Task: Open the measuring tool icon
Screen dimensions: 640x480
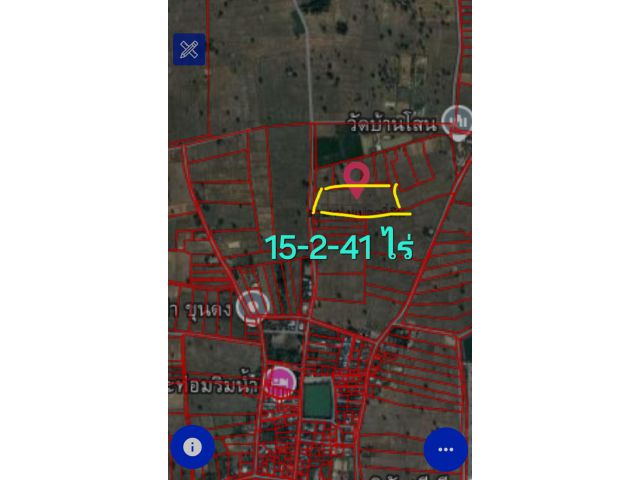Action: pyautogui.click(x=189, y=49)
